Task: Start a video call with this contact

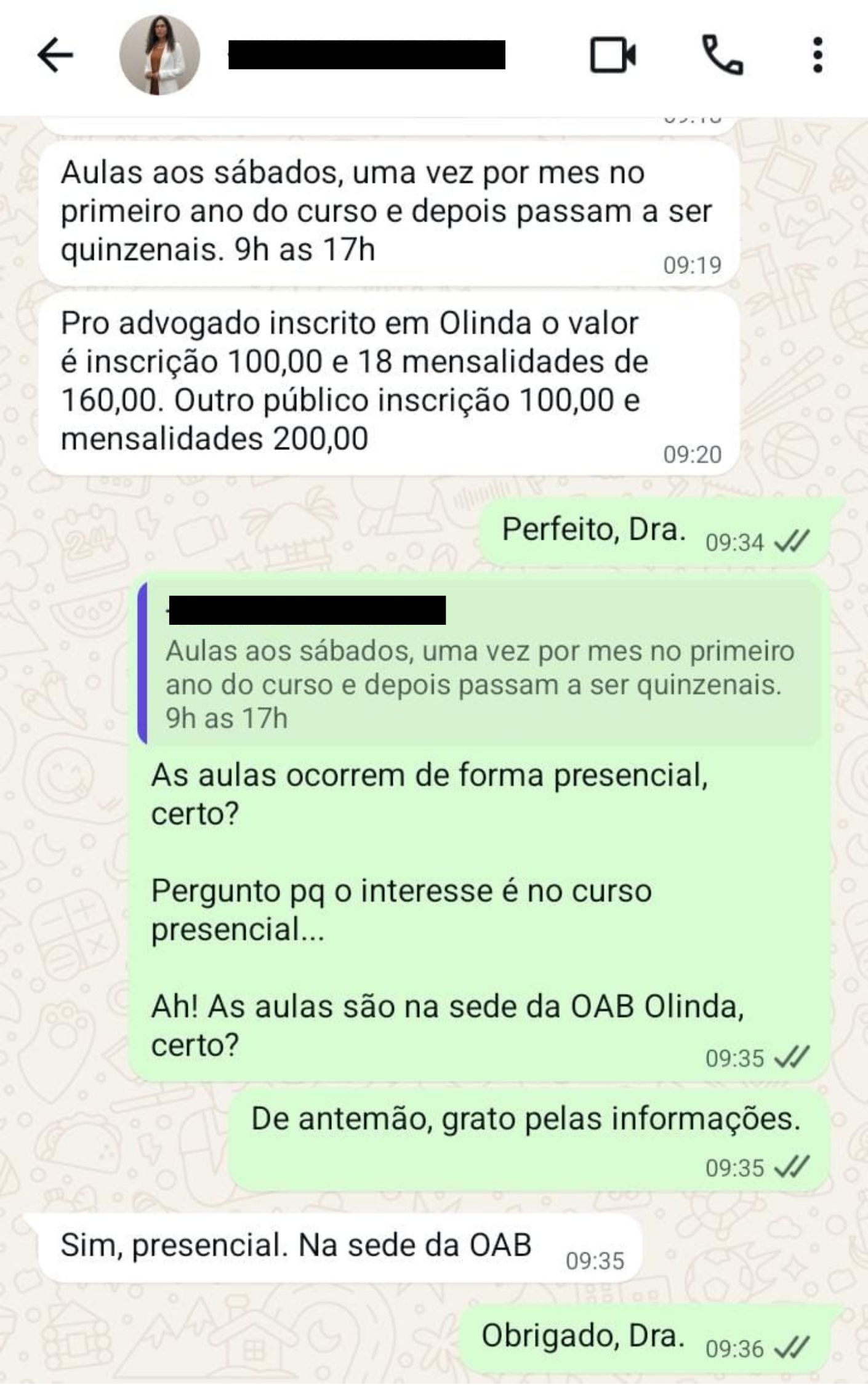Action: pyautogui.click(x=613, y=55)
